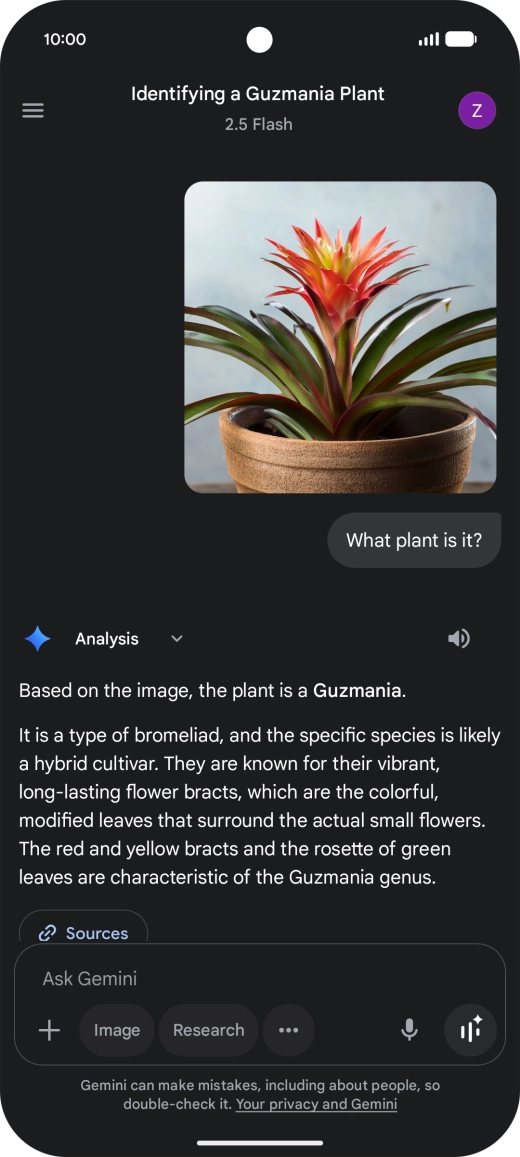
Task: Expand the Analysis chevron
Action: click(177, 638)
